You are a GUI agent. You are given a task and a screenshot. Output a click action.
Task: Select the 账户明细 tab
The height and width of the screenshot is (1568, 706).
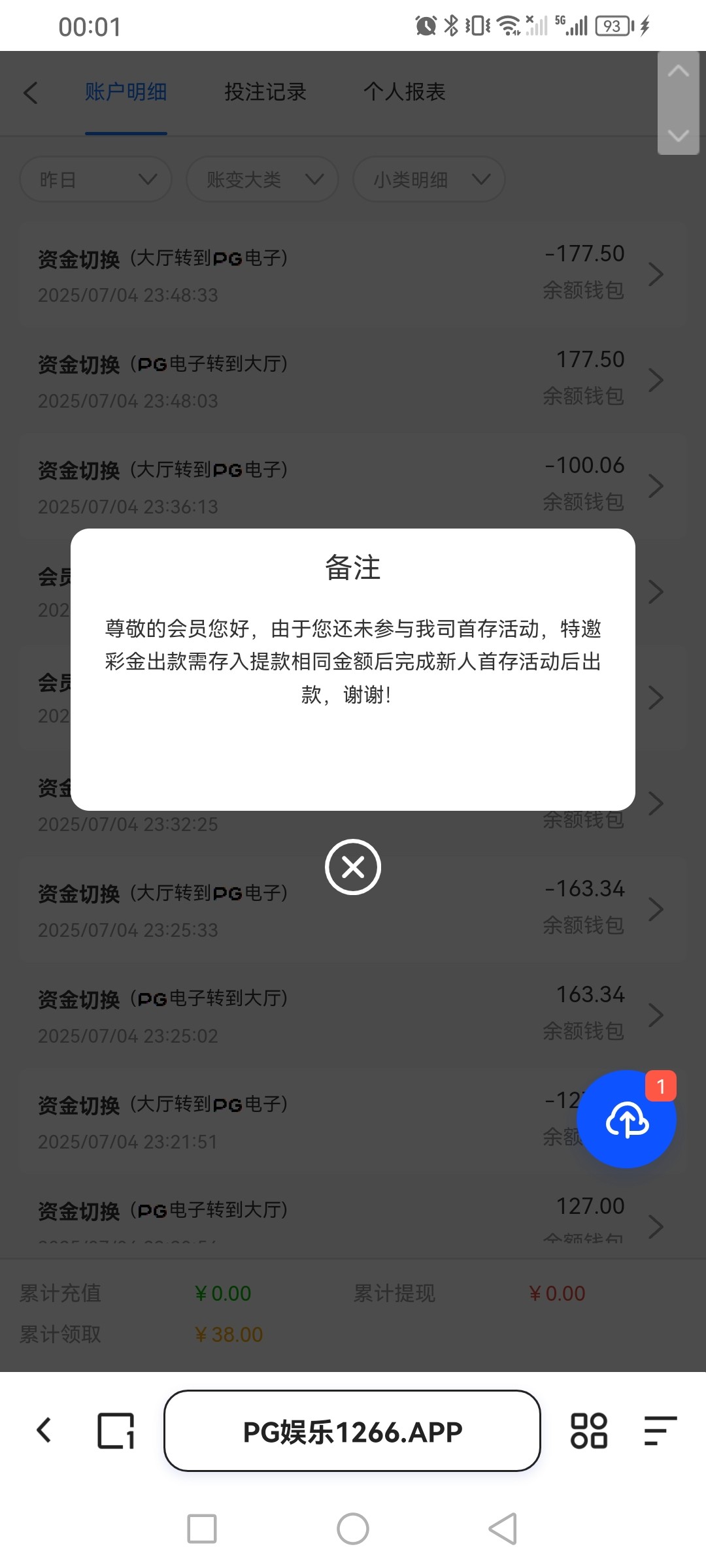tap(126, 92)
